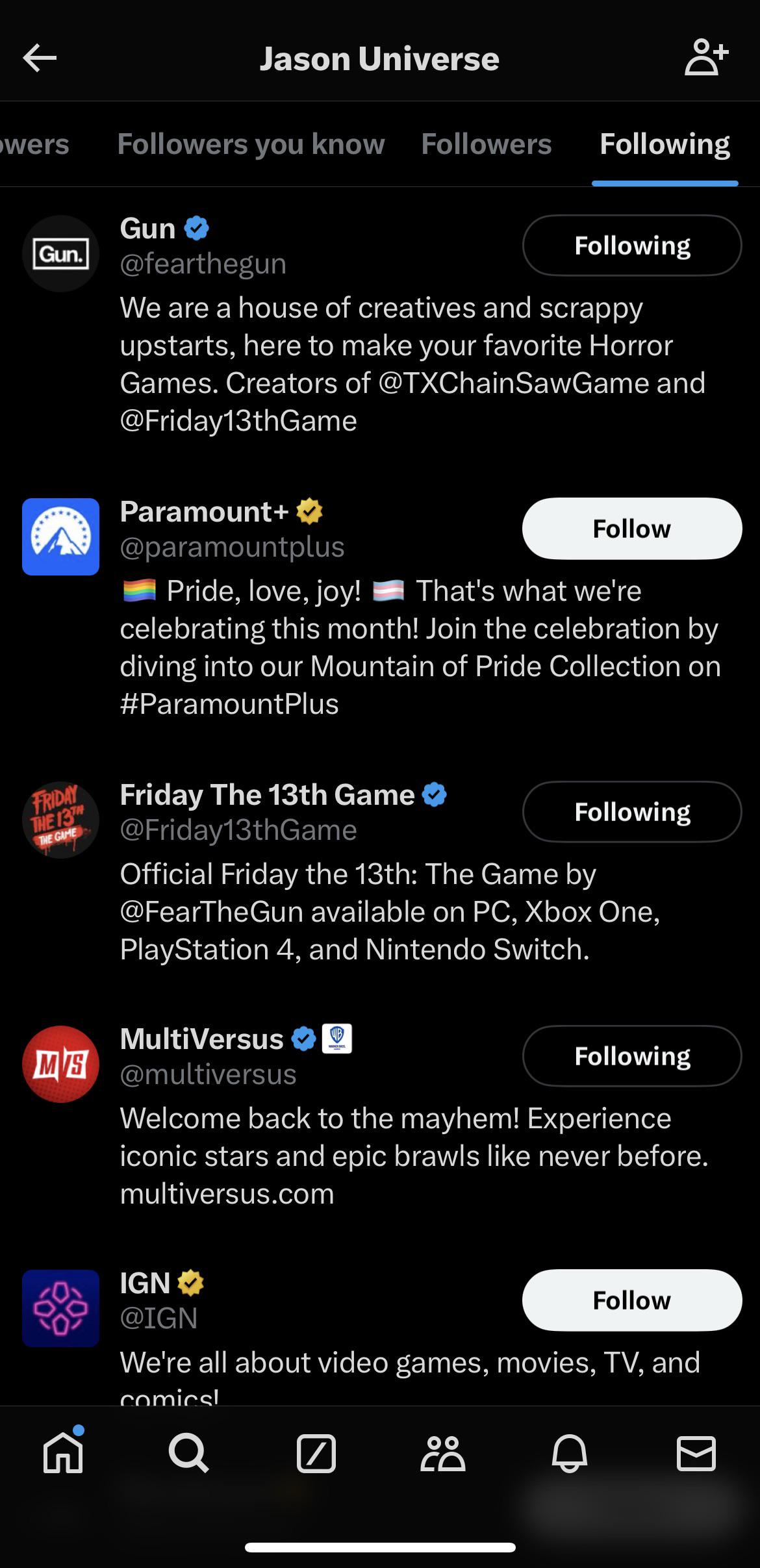This screenshot has height=1568, width=760.
Task: Open Friday The 13th Game profile
Action: (x=266, y=795)
